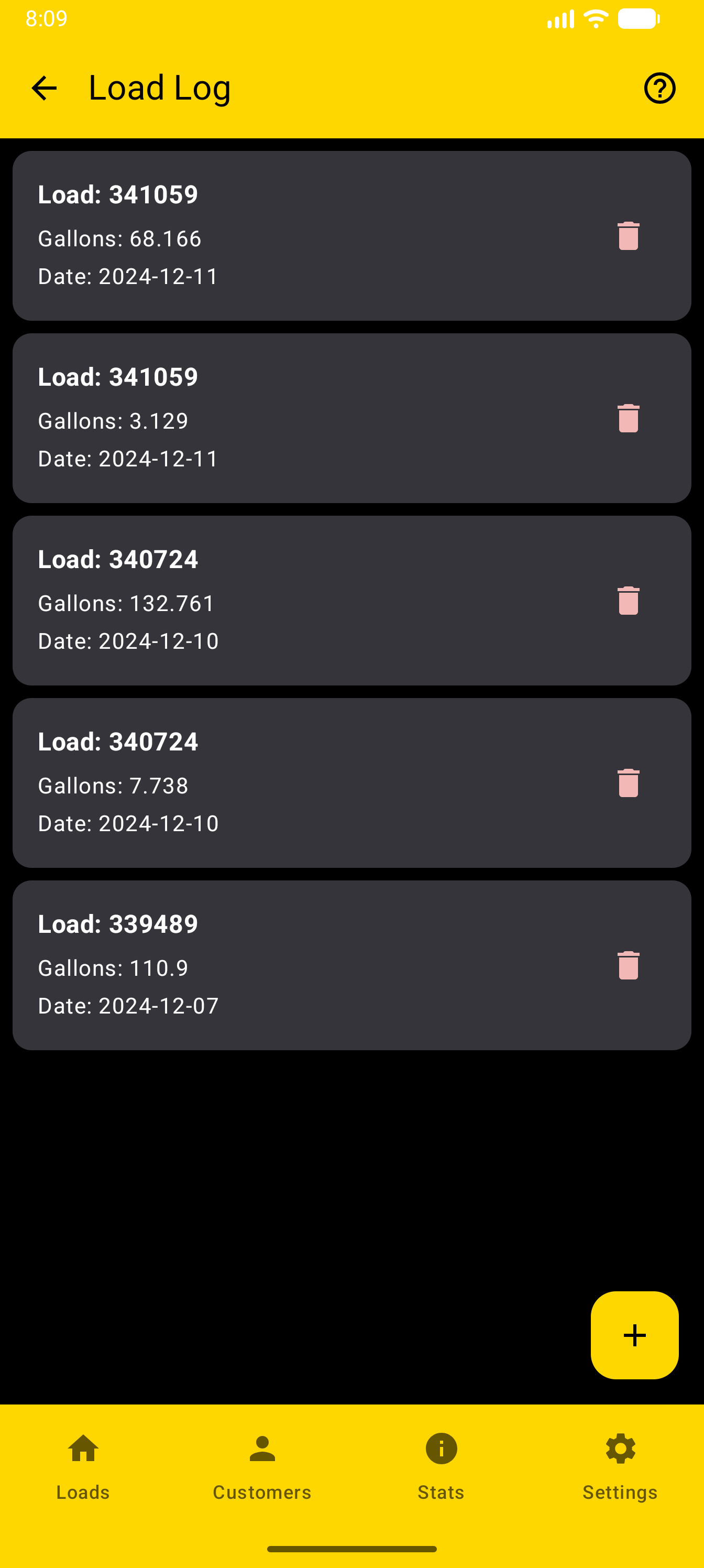Tap the navigation handle at screen bottom

[351, 1550]
